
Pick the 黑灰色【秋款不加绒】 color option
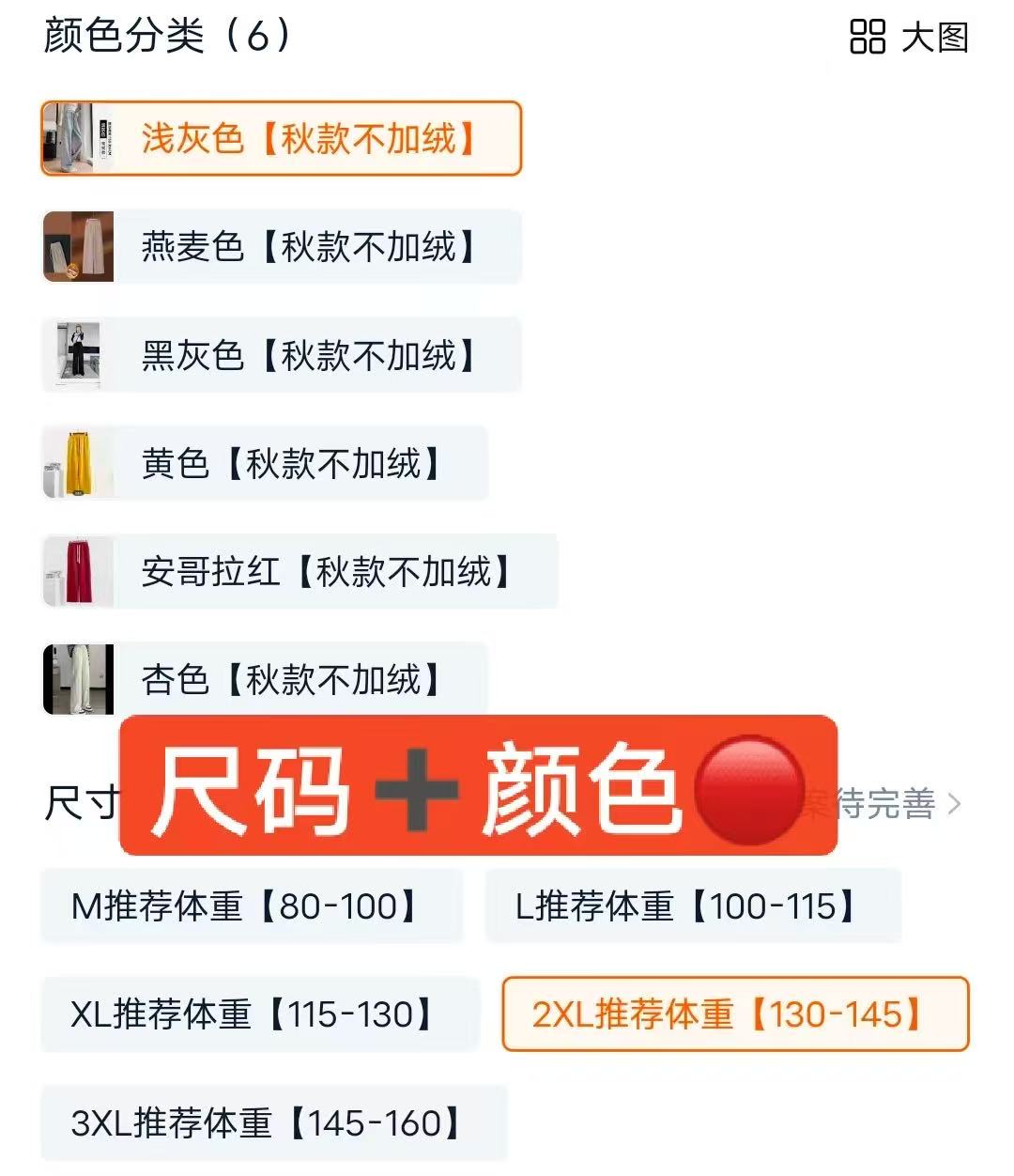point(281,356)
